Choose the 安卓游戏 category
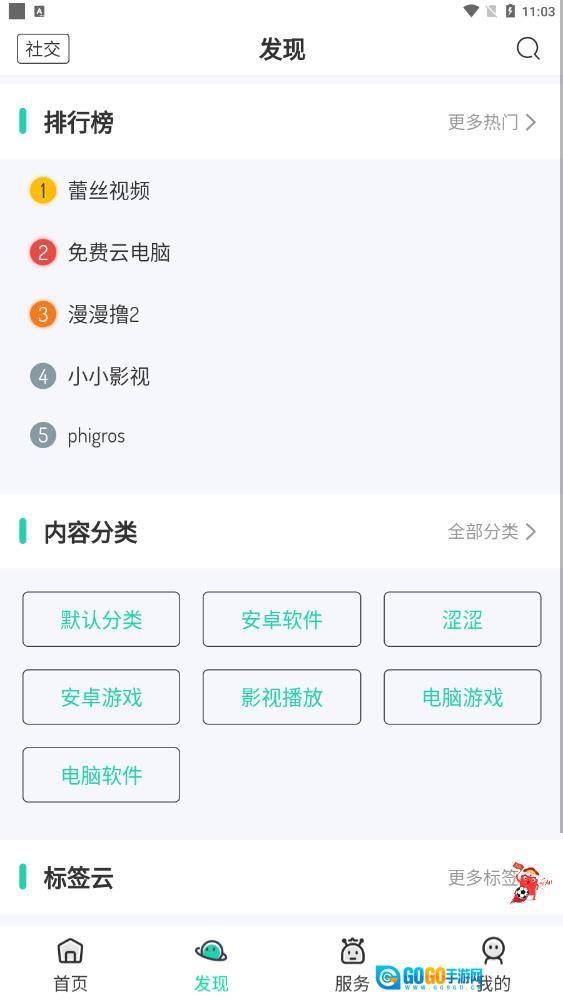The height and width of the screenshot is (1000, 563). (x=101, y=697)
